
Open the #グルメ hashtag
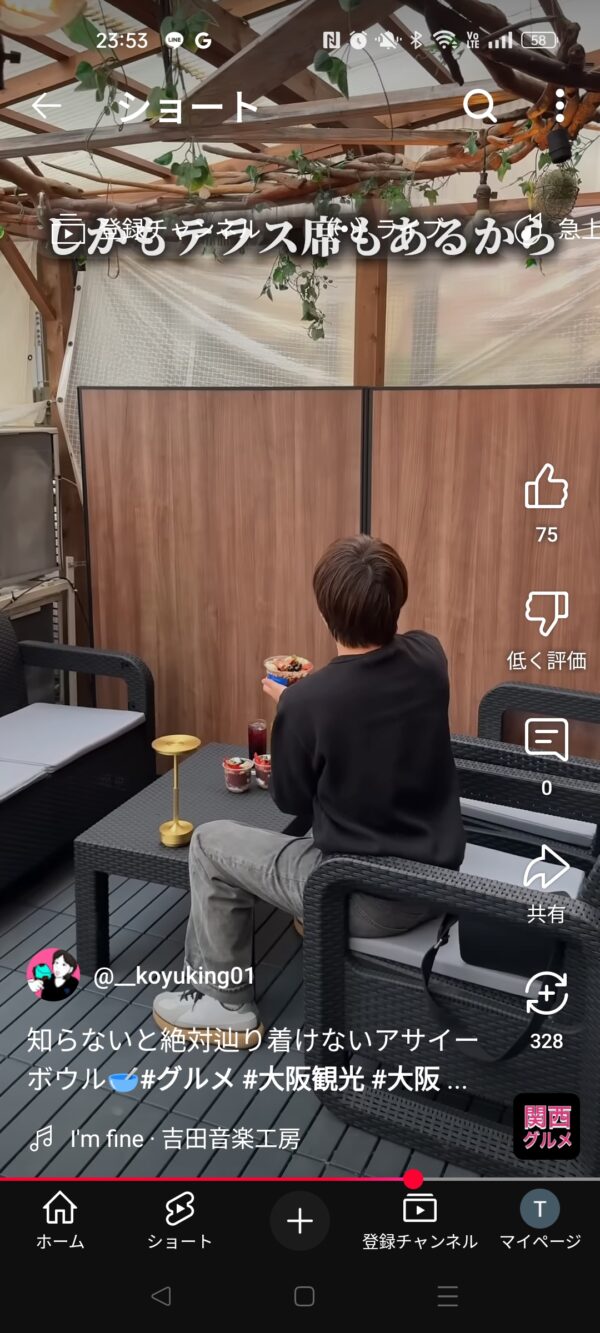coord(188,1080)
